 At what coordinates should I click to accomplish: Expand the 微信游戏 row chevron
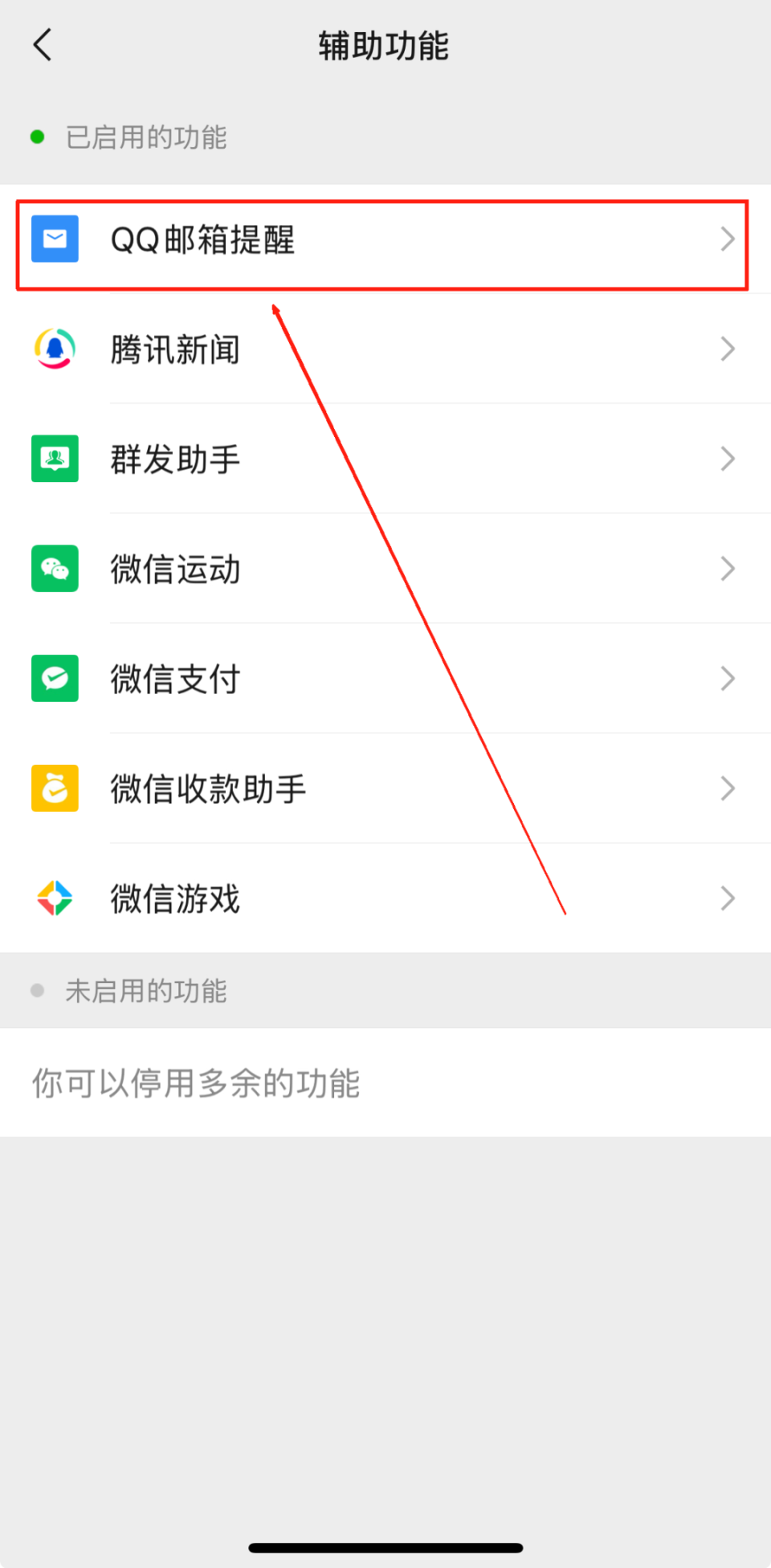coord(728,898)
